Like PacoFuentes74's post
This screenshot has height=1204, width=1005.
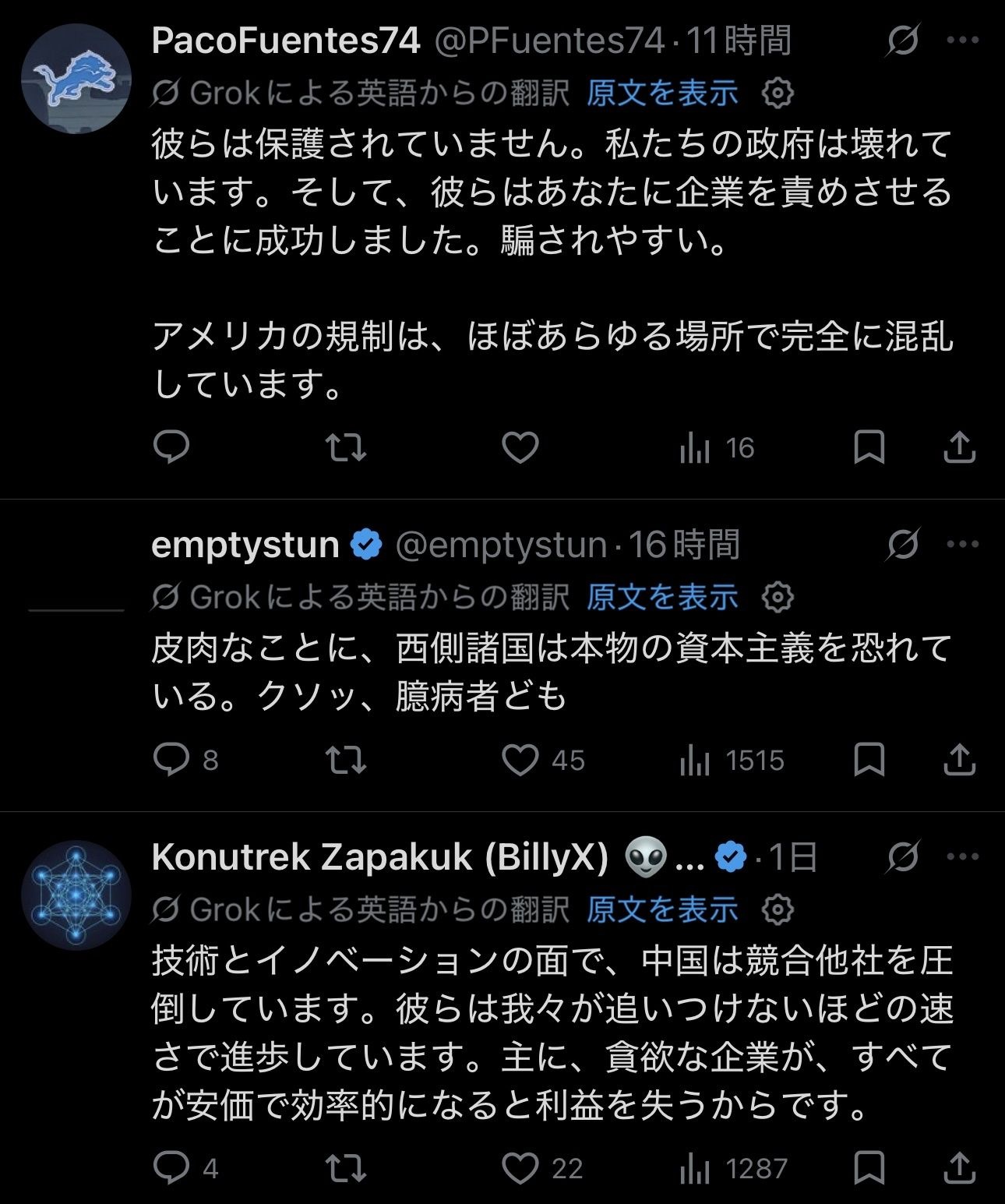(x=520, y=447)
